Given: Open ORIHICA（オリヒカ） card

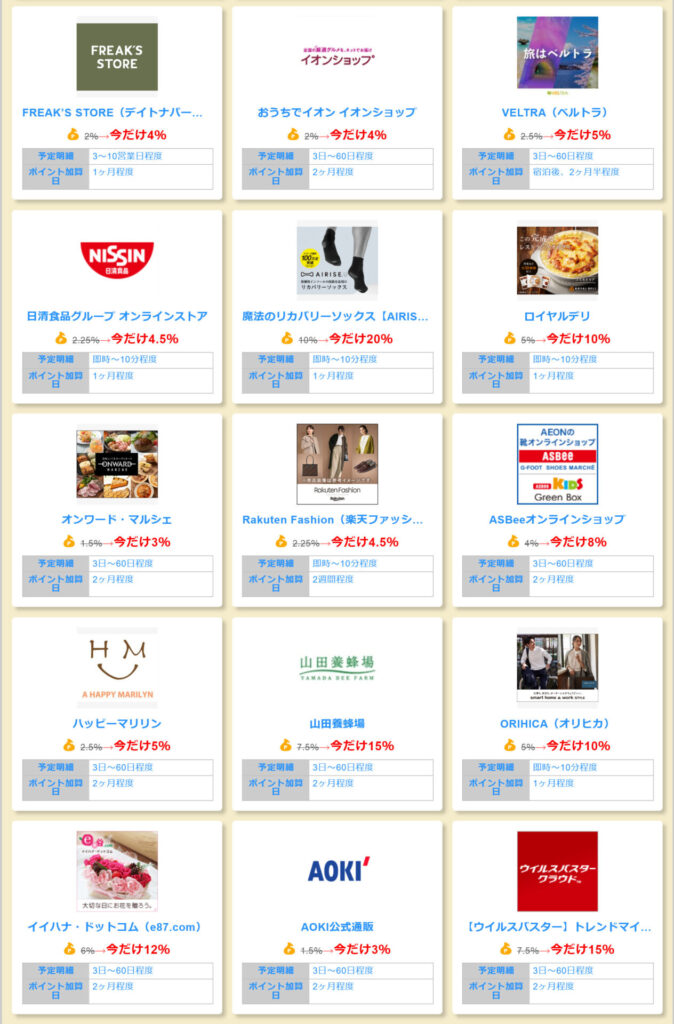Looking at the screenshot, I should coord(557,723).
